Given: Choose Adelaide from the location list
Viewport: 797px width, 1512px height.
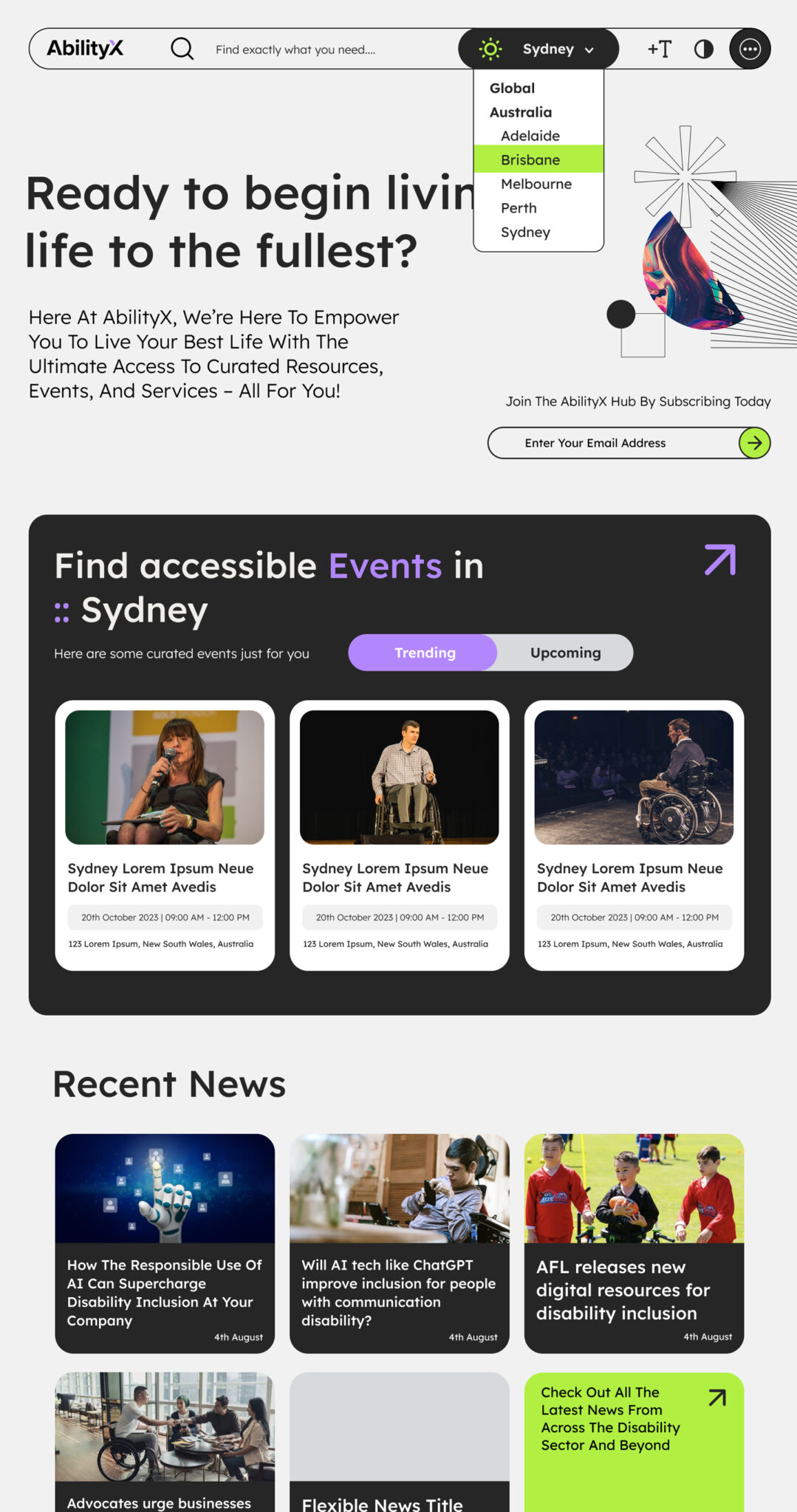Looking at the screenshot, I should point(530,136).
